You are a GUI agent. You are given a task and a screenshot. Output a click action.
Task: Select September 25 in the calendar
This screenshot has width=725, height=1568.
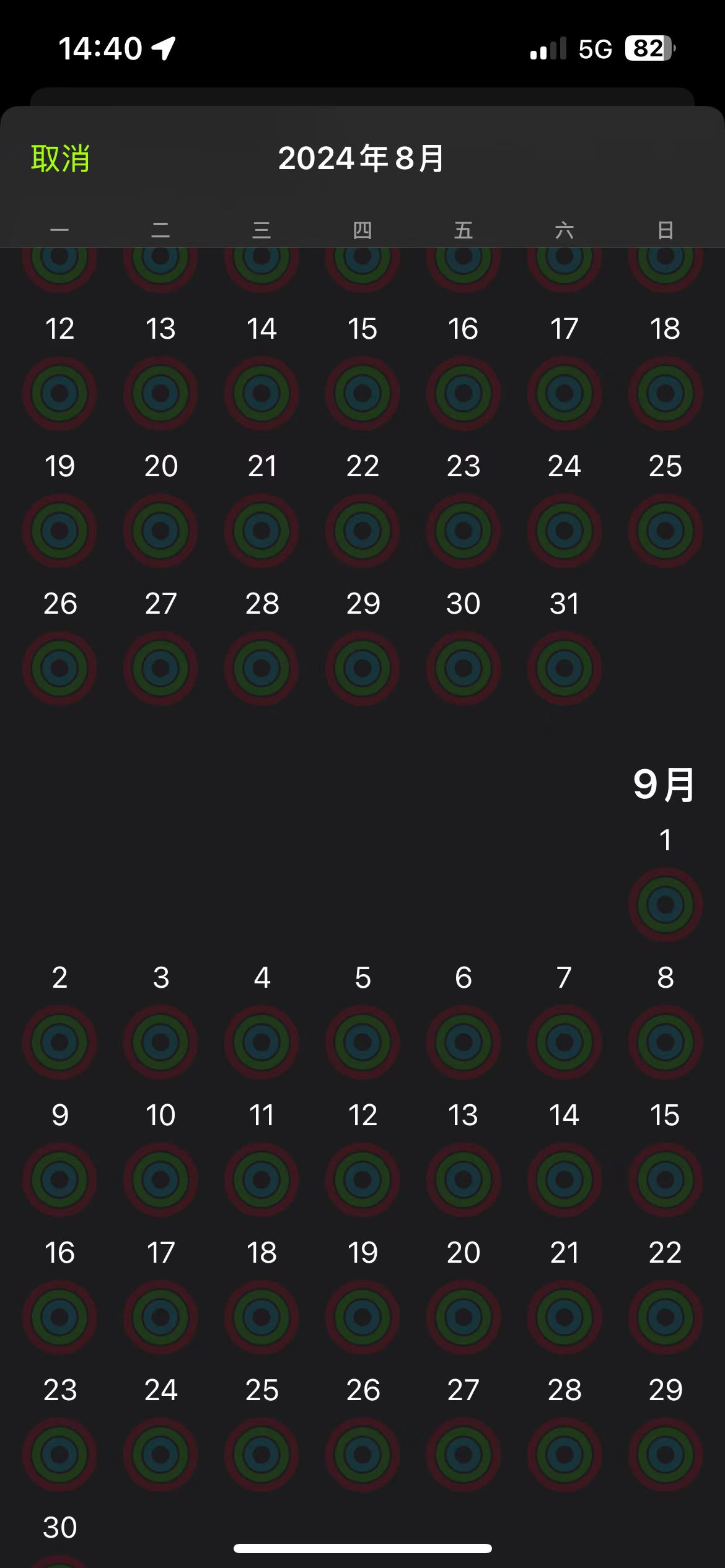click(x=261, y=1454)
